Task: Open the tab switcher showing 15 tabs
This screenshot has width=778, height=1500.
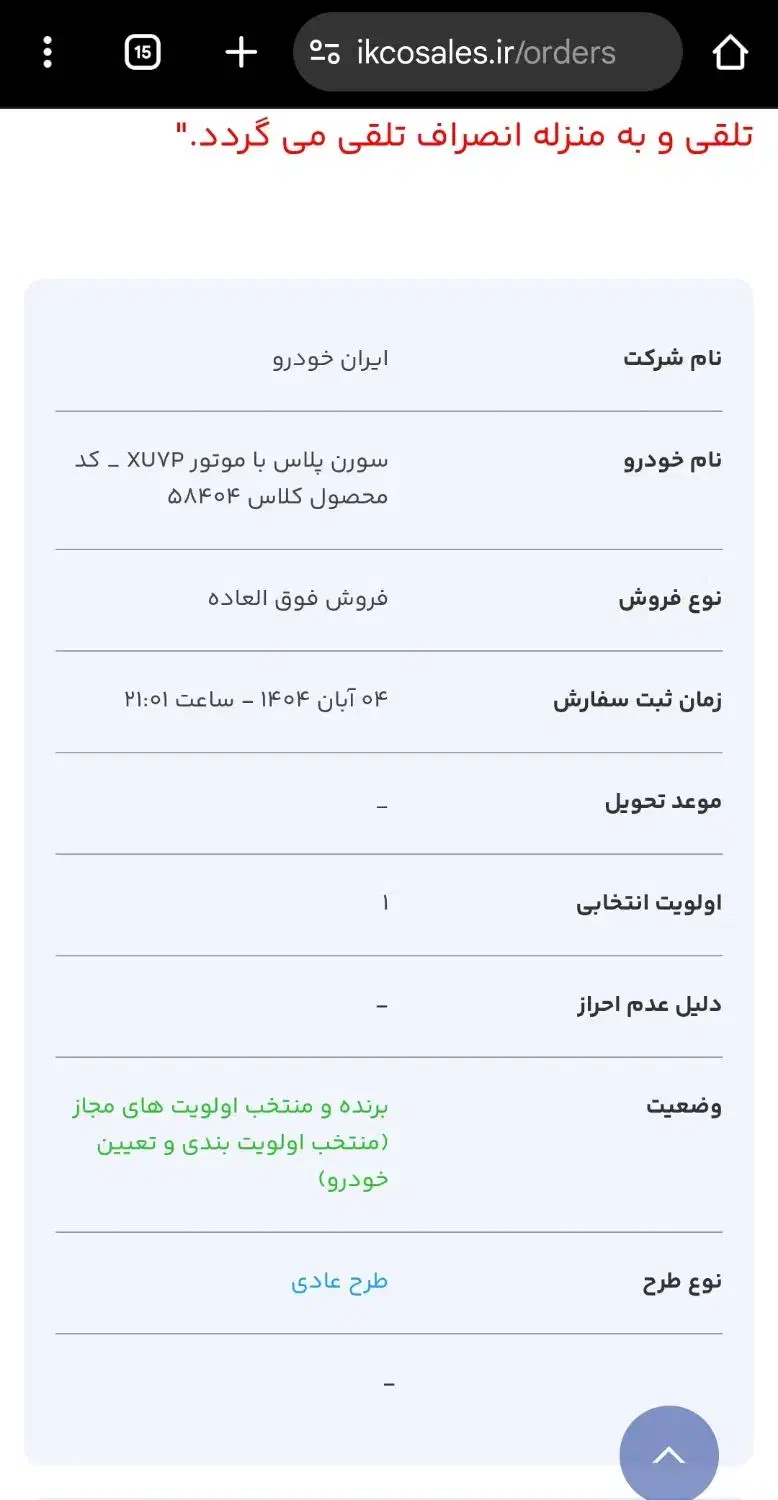Action: pos(141,52)
